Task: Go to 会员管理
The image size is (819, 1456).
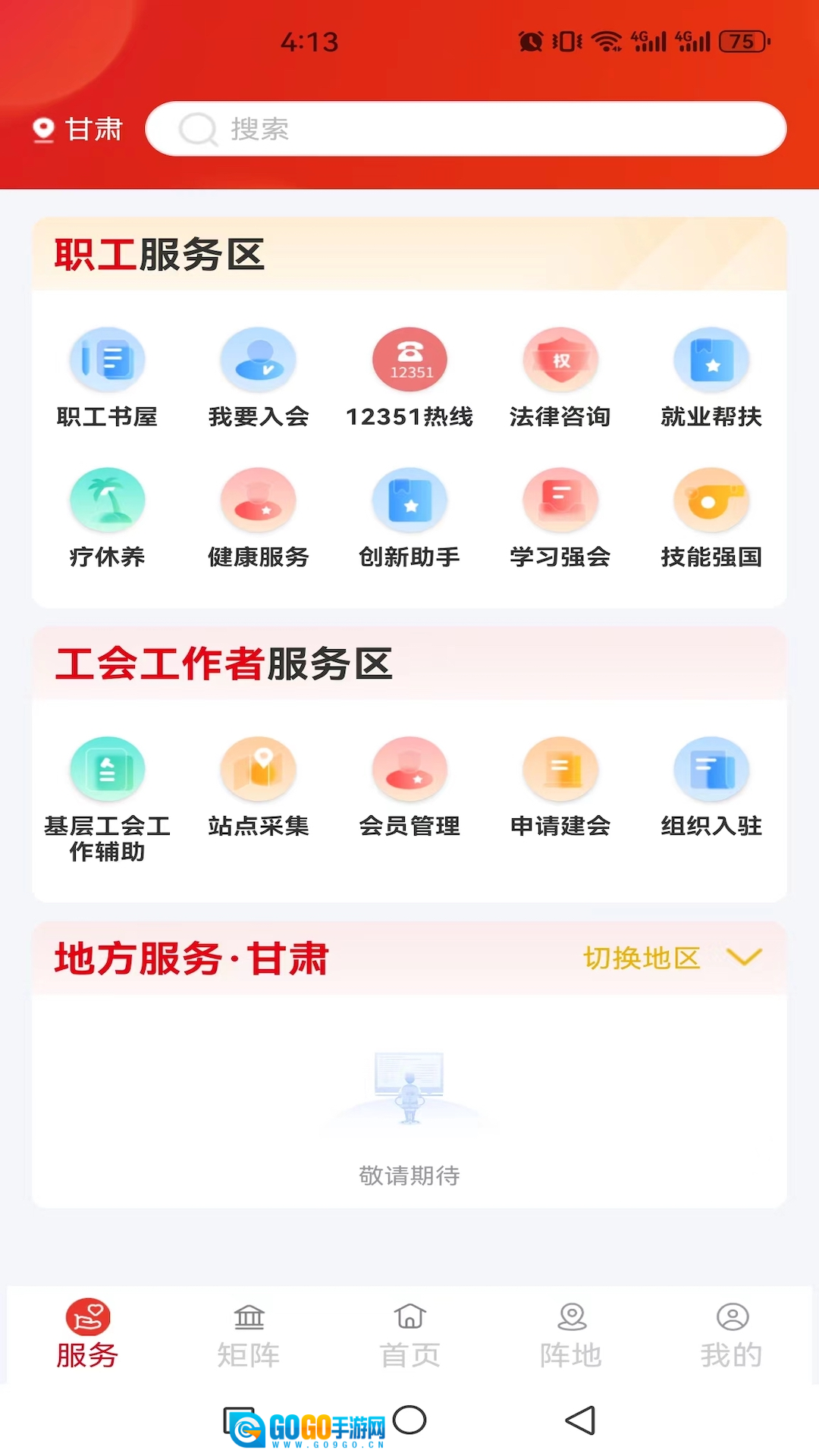Action: click(x=409, y=786)
